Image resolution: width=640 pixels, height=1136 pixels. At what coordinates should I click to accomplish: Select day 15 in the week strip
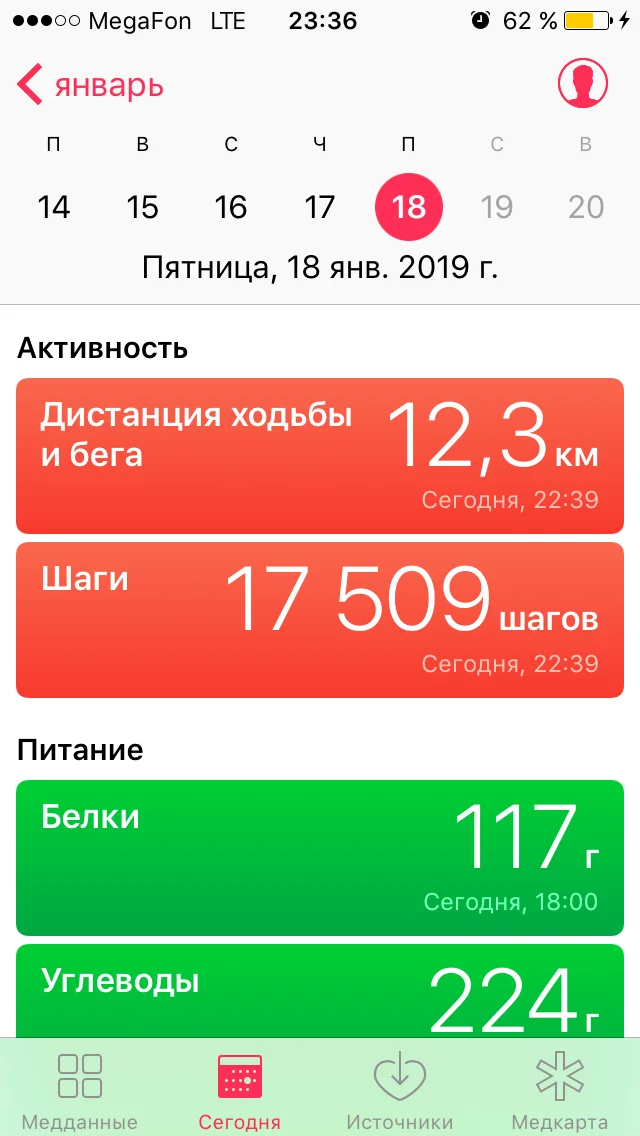point(143,207)
